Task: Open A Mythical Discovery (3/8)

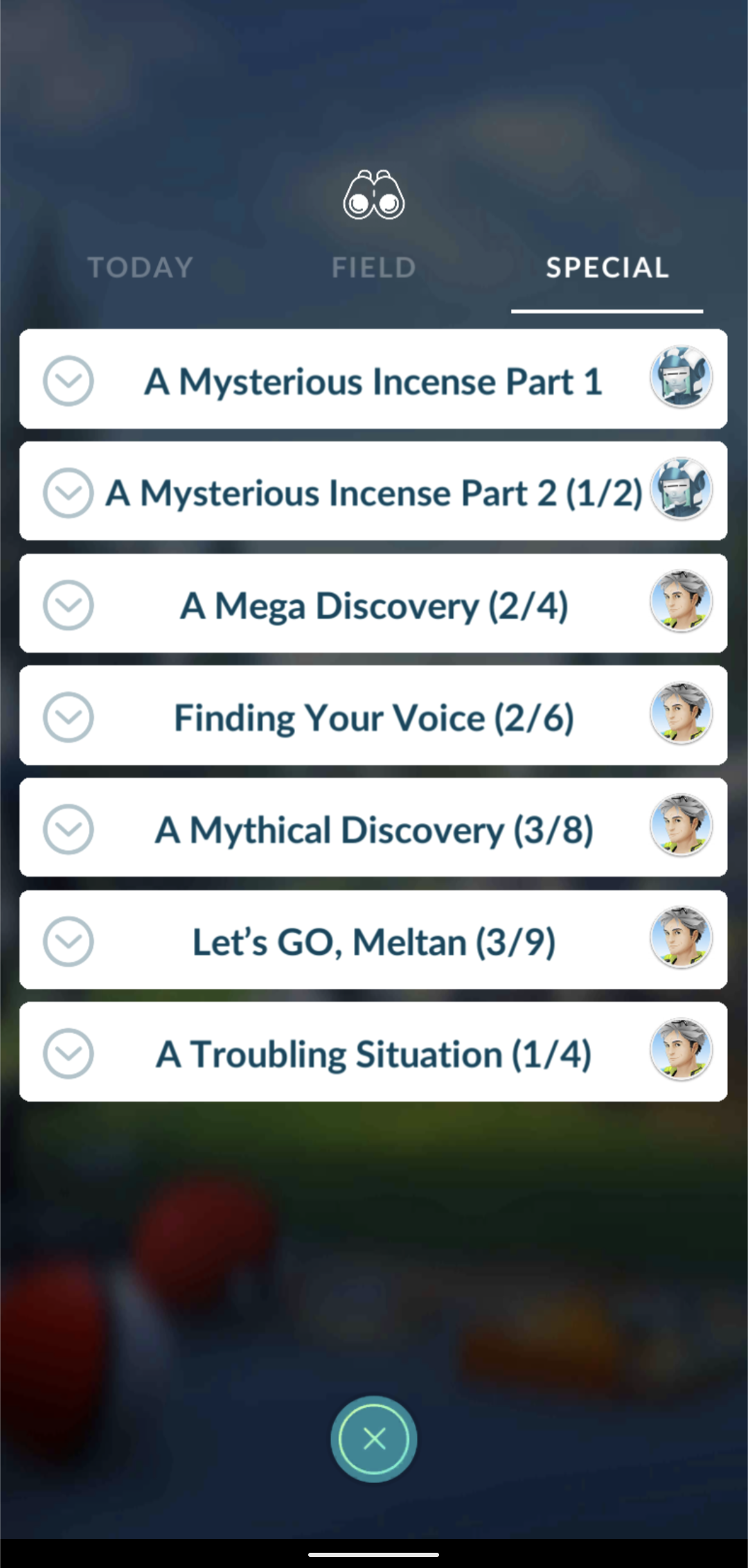Action: [373, 828]
